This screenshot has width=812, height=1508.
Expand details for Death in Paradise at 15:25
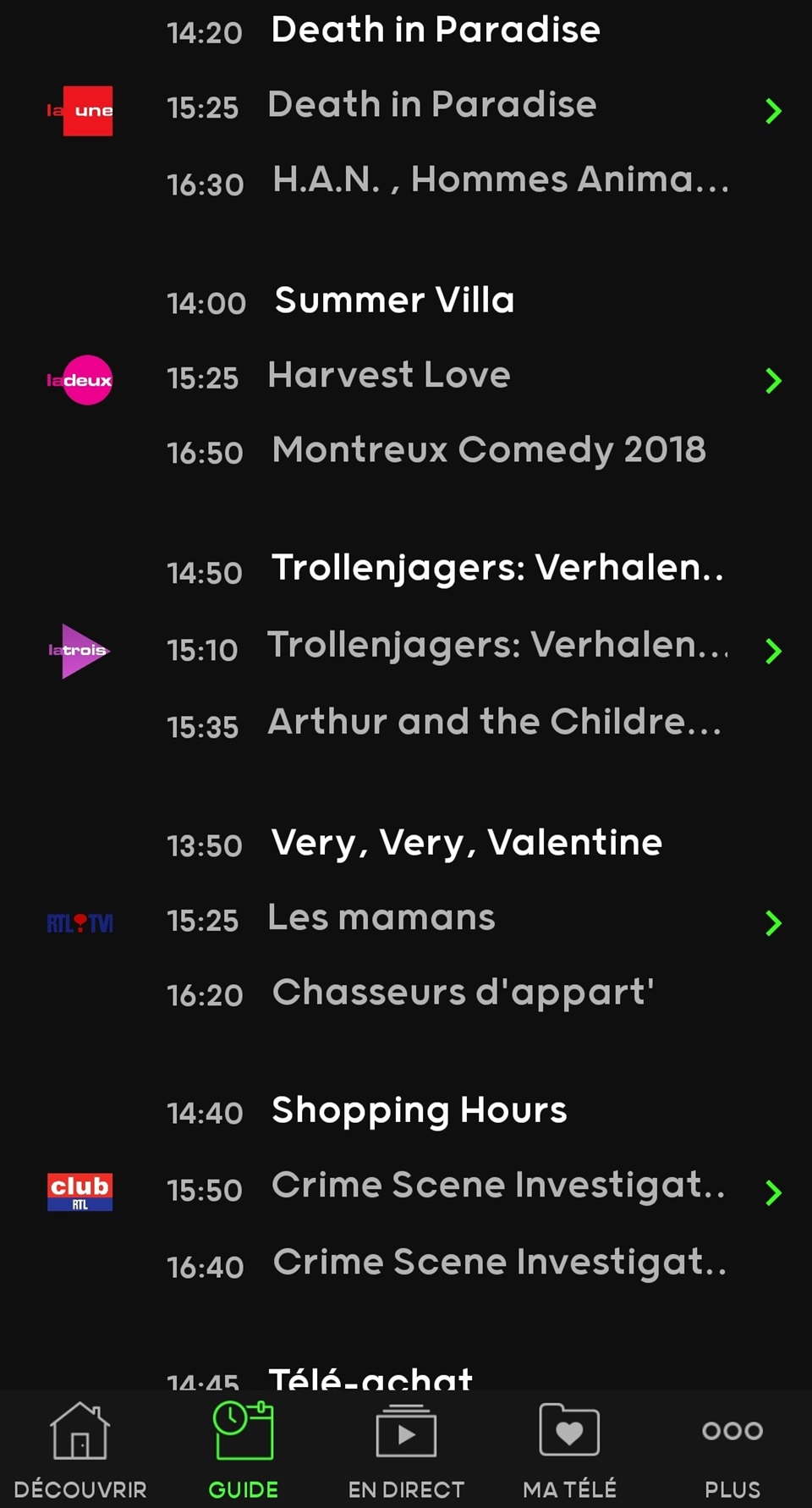[772, 111]
